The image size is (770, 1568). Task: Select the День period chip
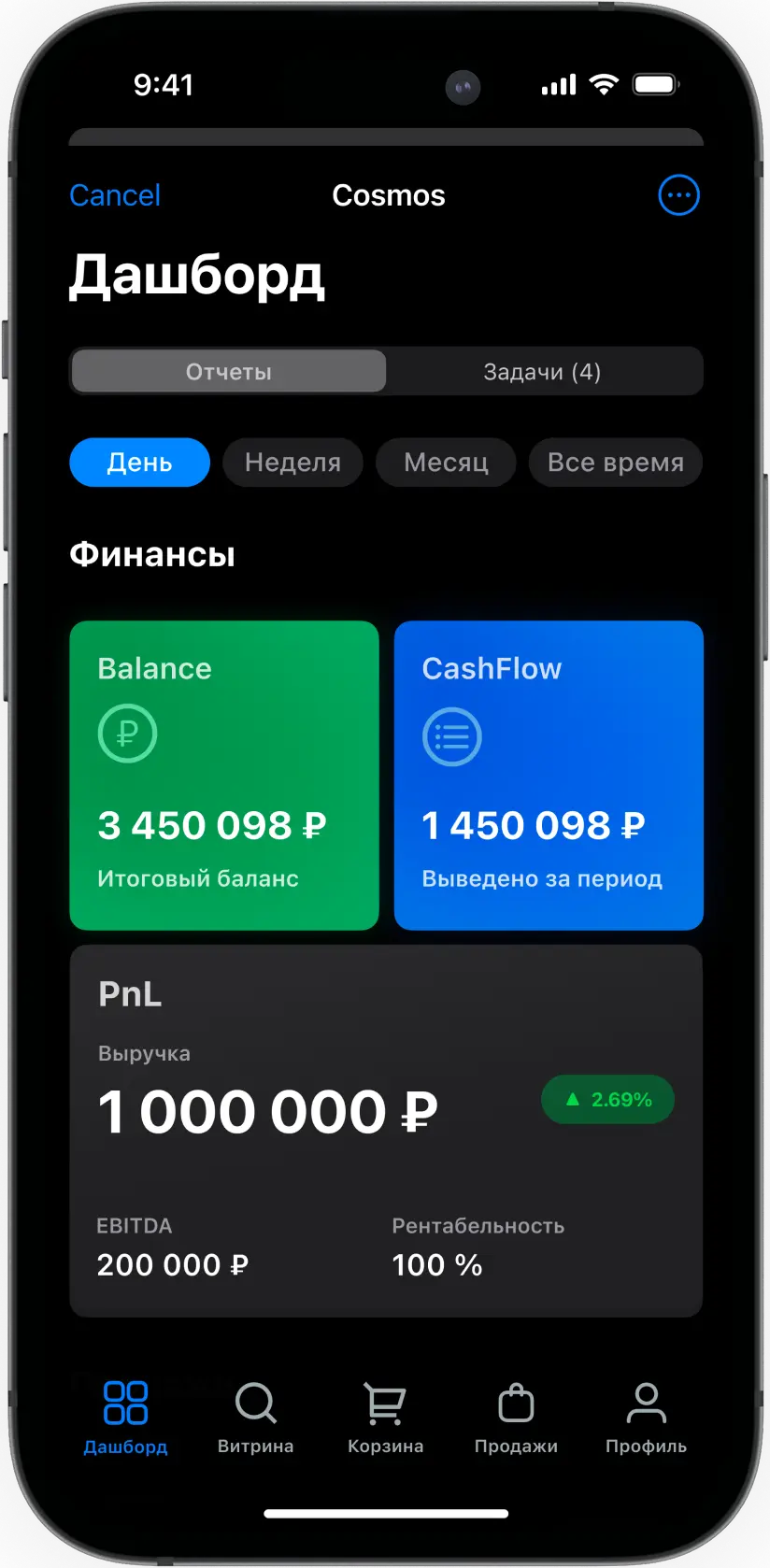click(x=139, y=463)
